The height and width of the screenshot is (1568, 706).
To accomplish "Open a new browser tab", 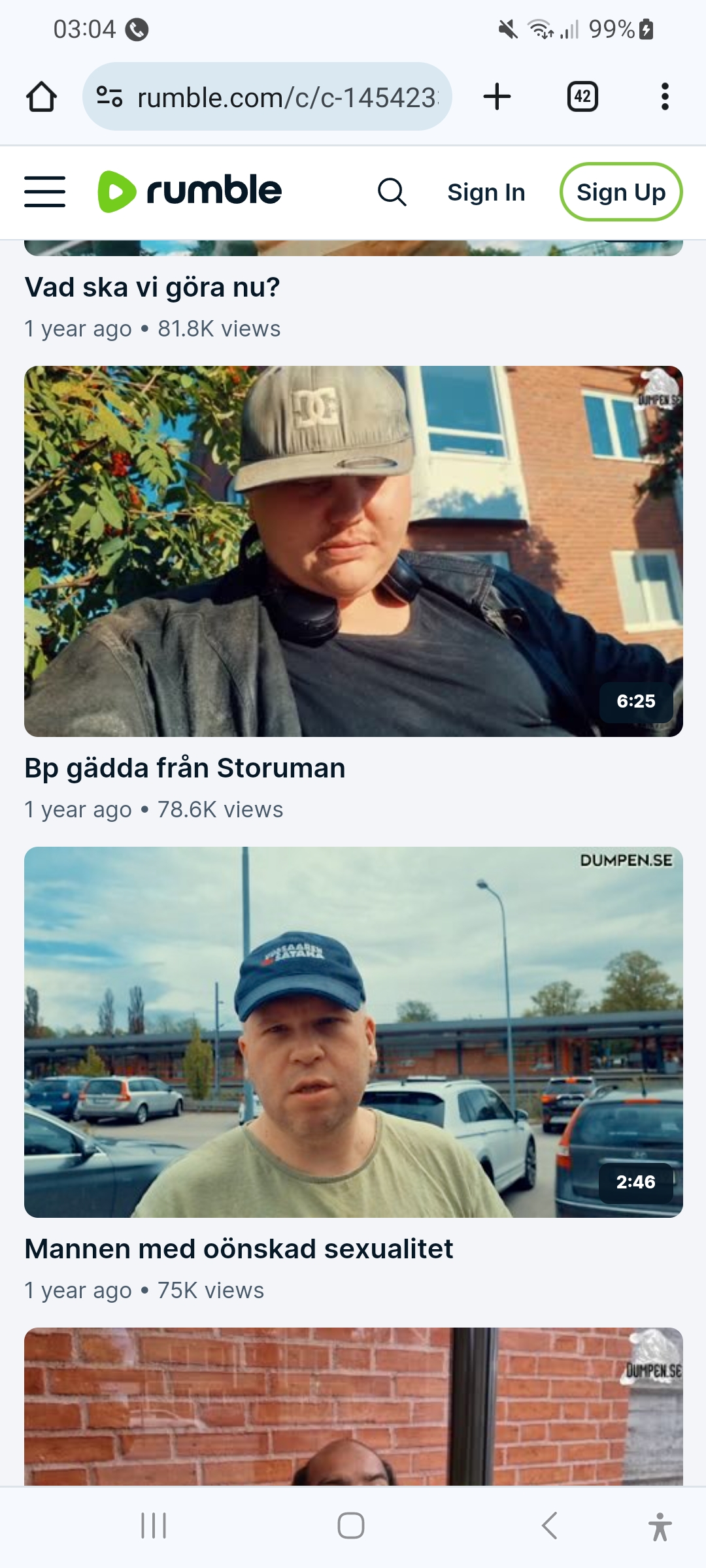I will (x=497, y=97).
